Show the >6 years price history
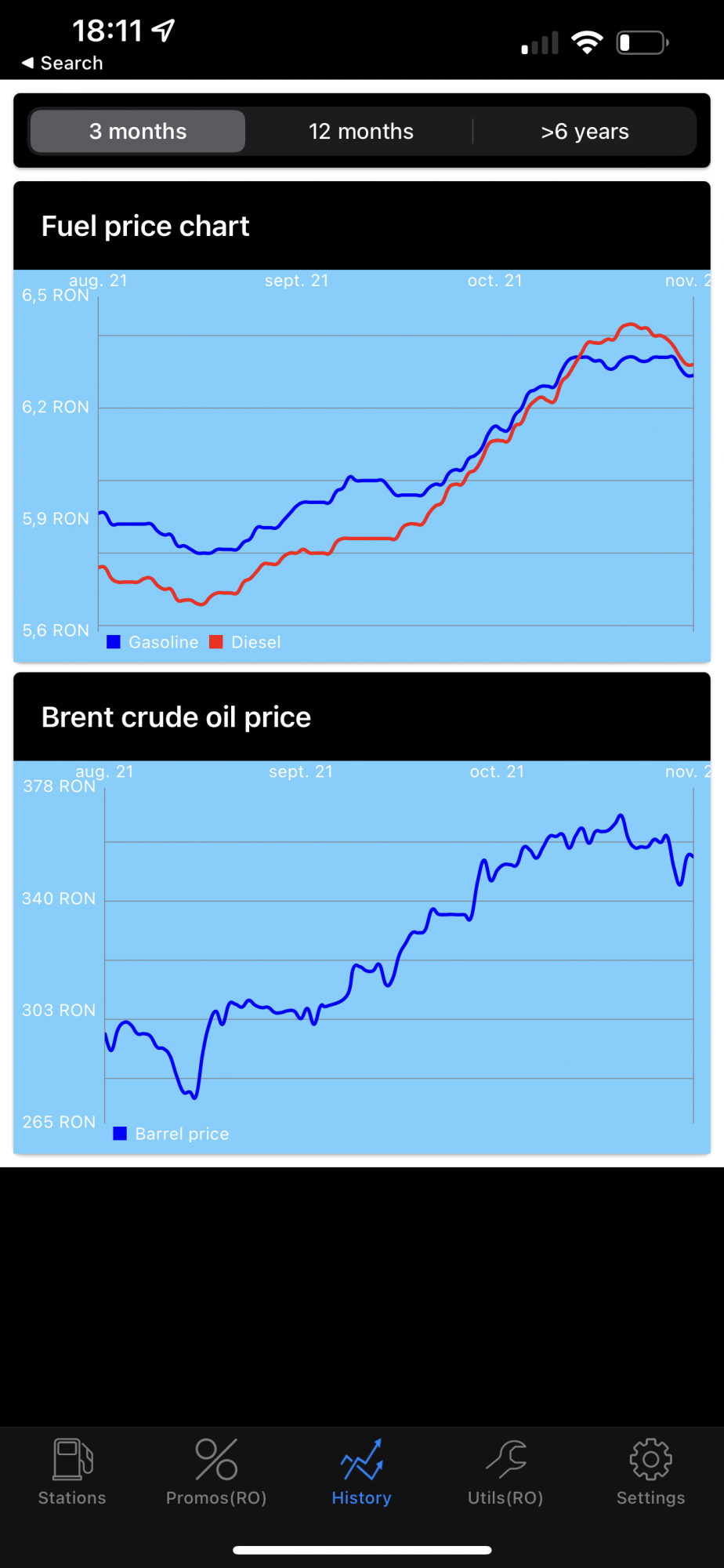 click(x=585, y=131)
